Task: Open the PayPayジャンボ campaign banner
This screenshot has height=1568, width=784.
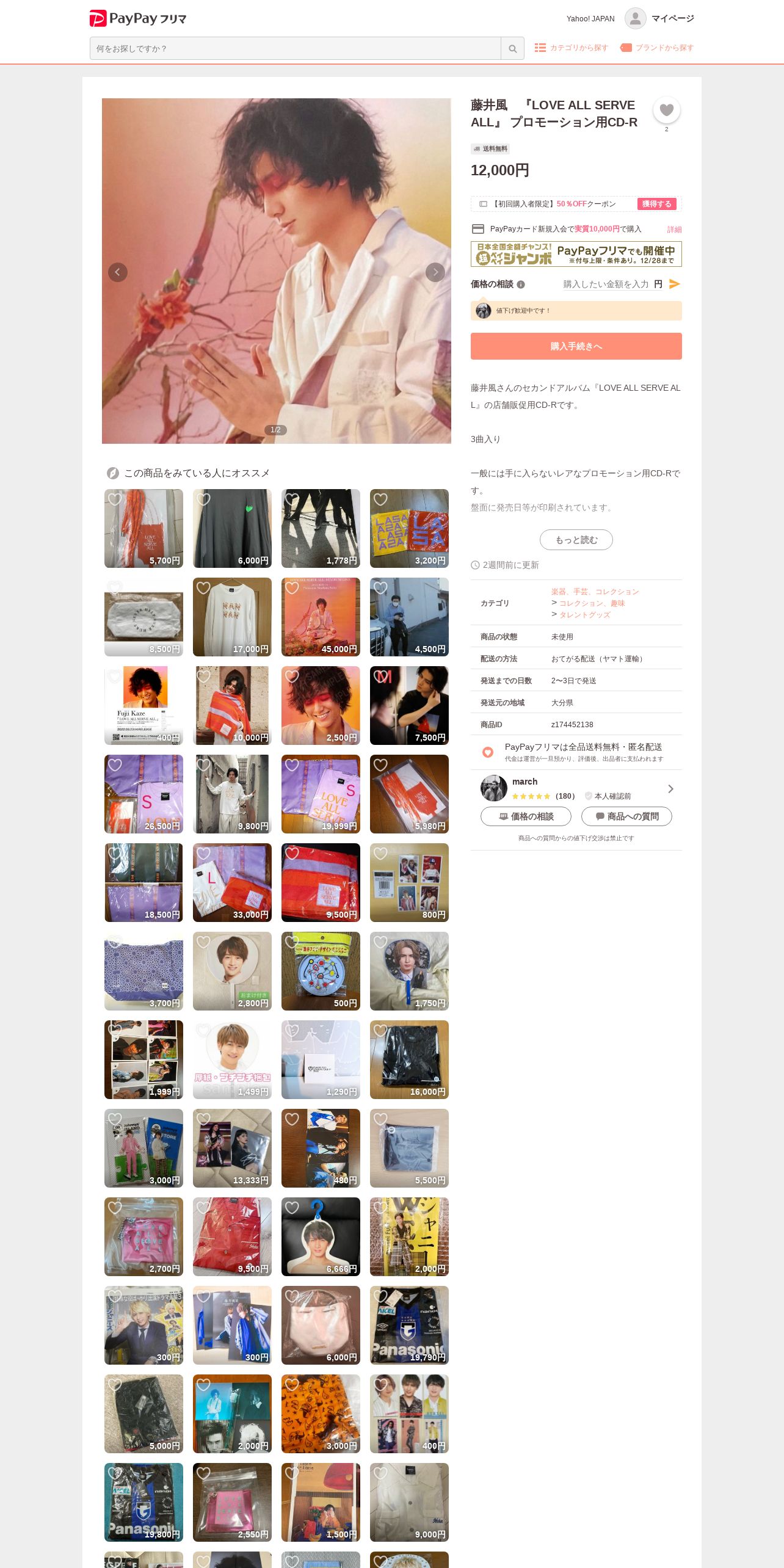Action: (x=576, y=254)
